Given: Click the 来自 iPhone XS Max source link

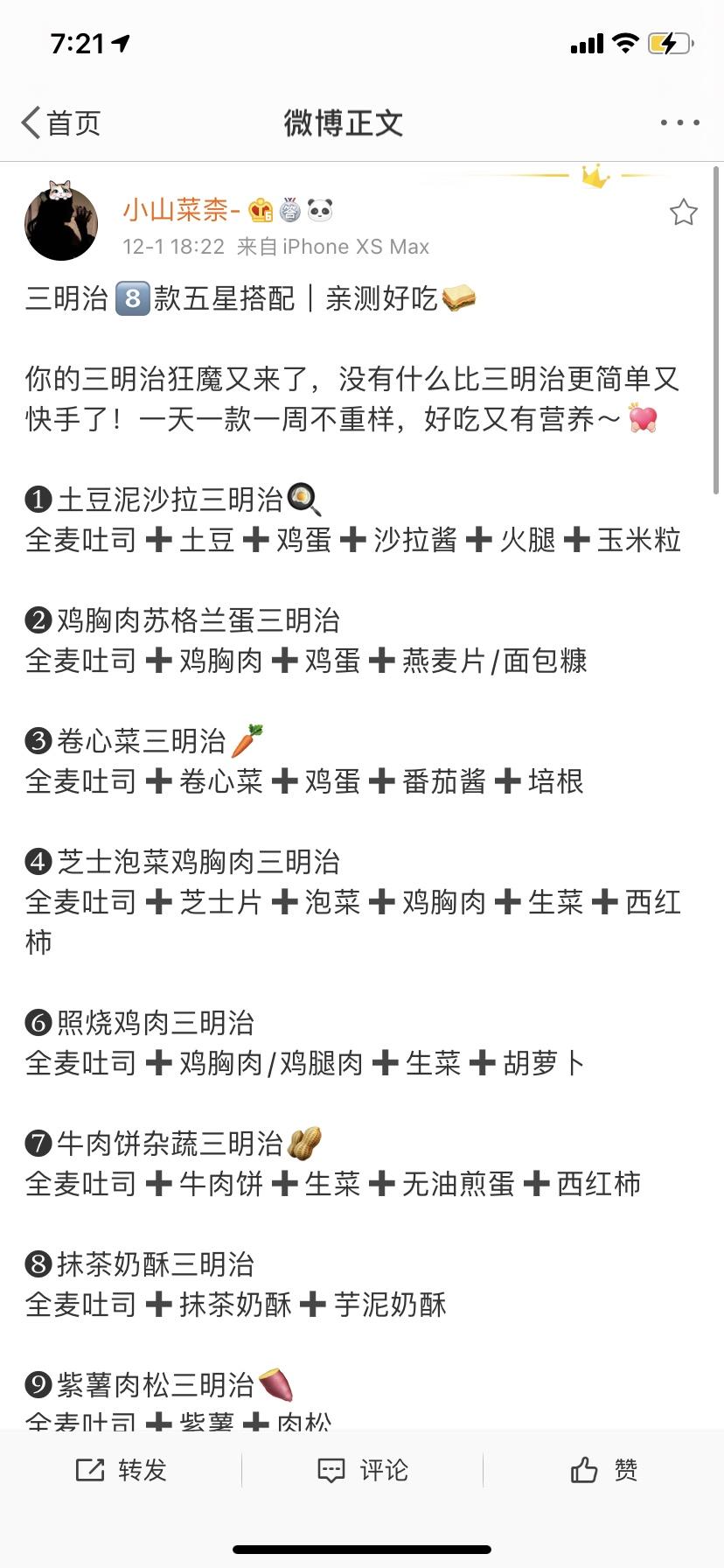Looking at the screenshot, I should click(332, 246).
